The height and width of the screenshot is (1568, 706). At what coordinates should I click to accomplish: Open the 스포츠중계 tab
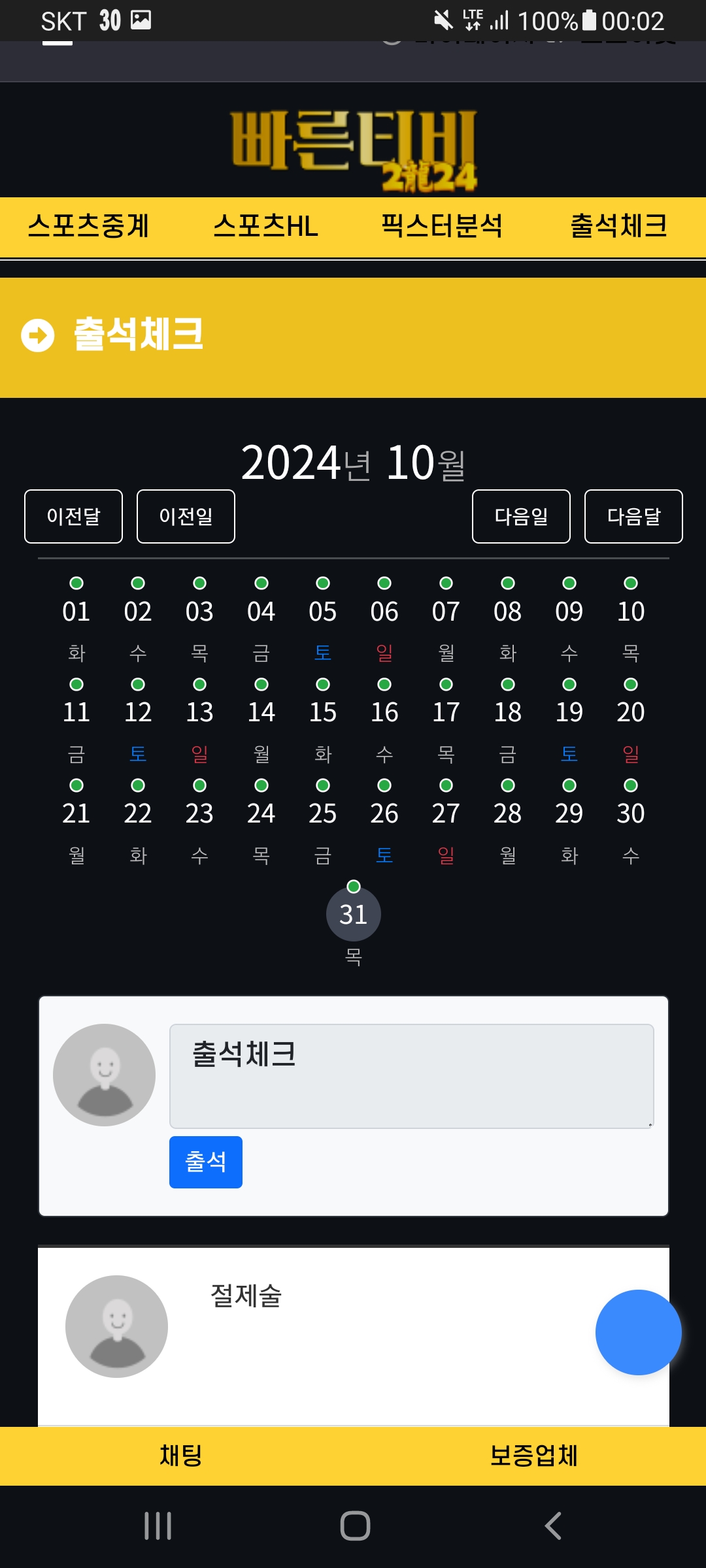(x=88, y=226)
